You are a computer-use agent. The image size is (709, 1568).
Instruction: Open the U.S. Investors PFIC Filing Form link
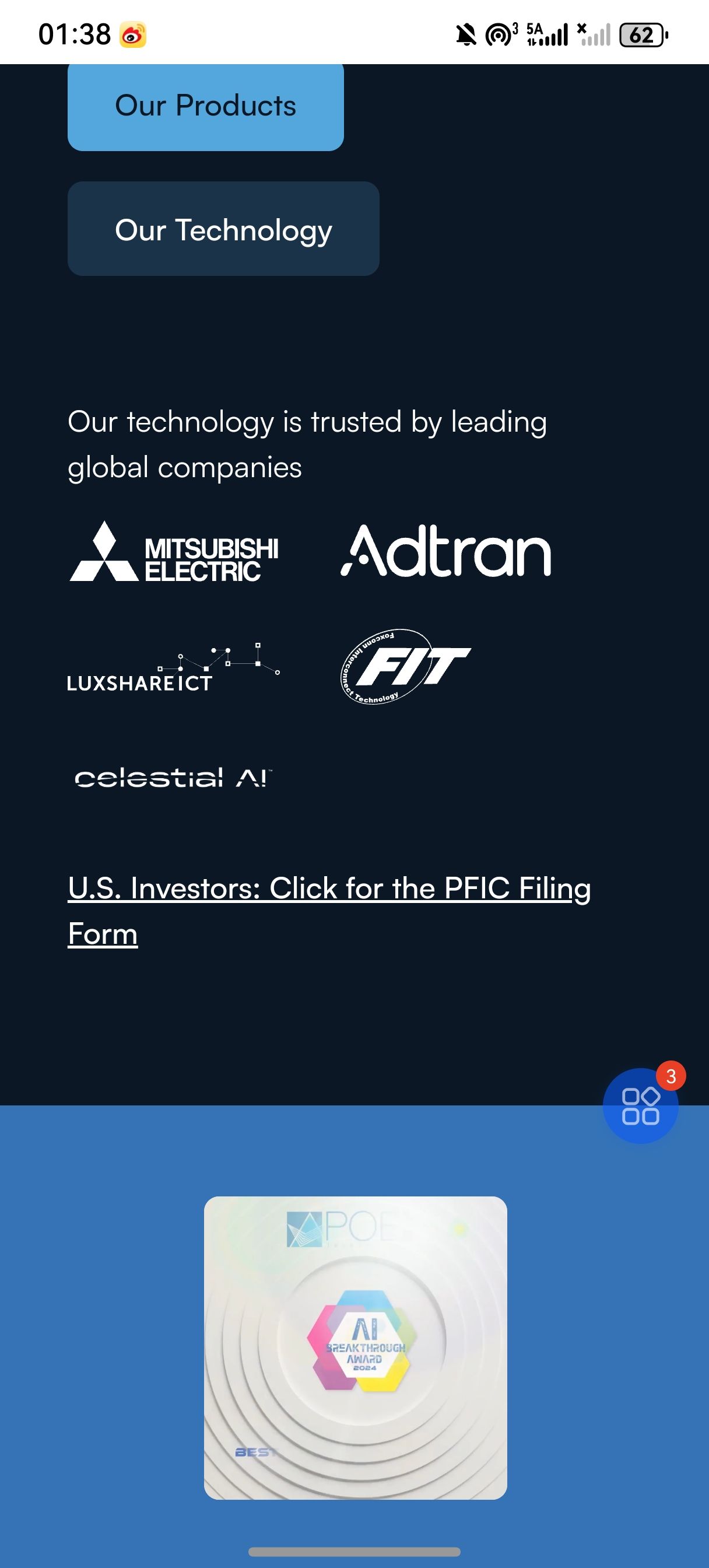coord(329,909)
